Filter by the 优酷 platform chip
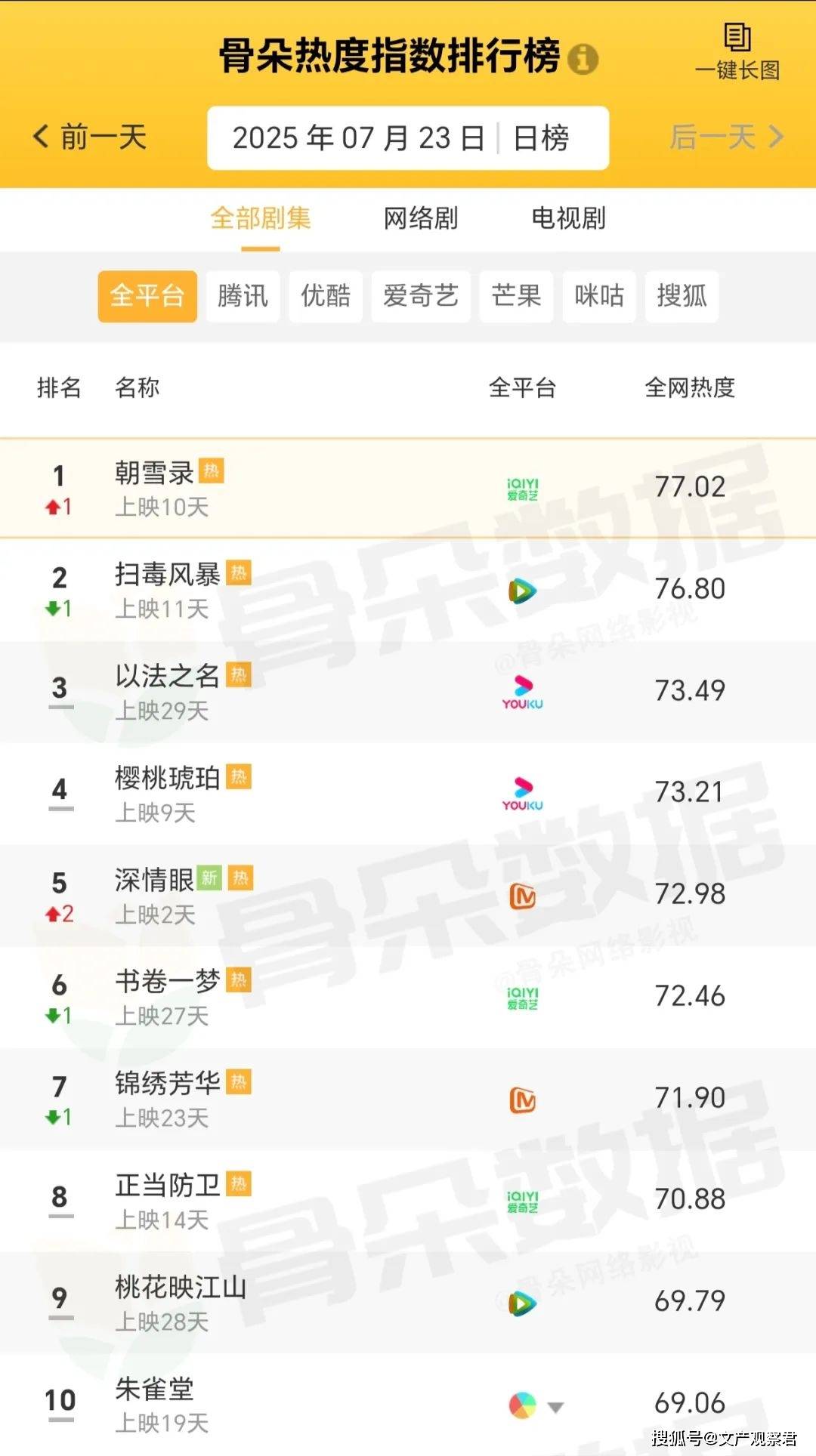Image resolution: width=816 pixels, height=1456 pixels. point(326,296)
